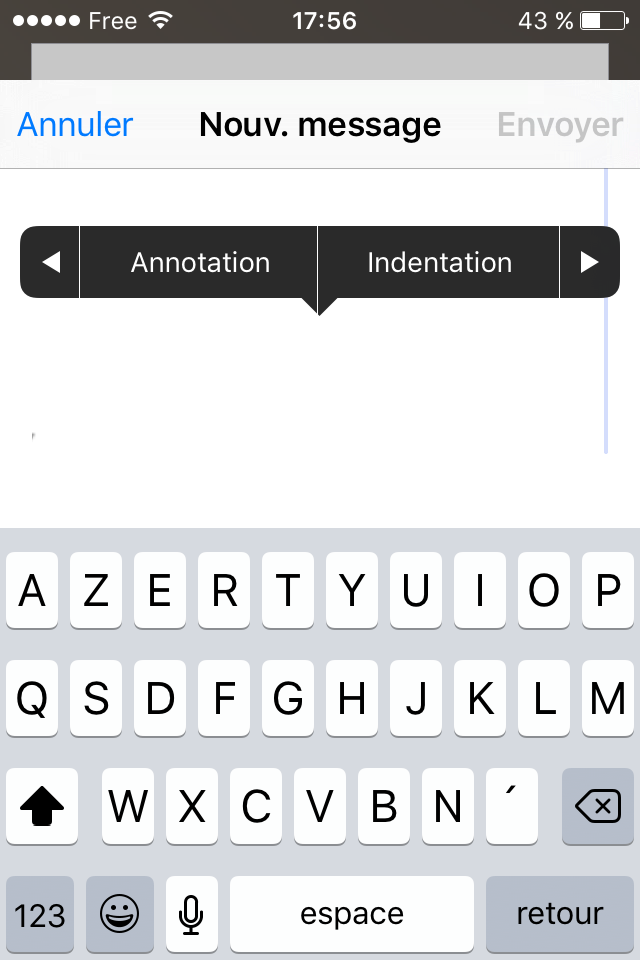The height and width of the screenshot is (960, 640).
Task: Tap the espace bar
Action: pyautogui.click(x=352, y=913)
